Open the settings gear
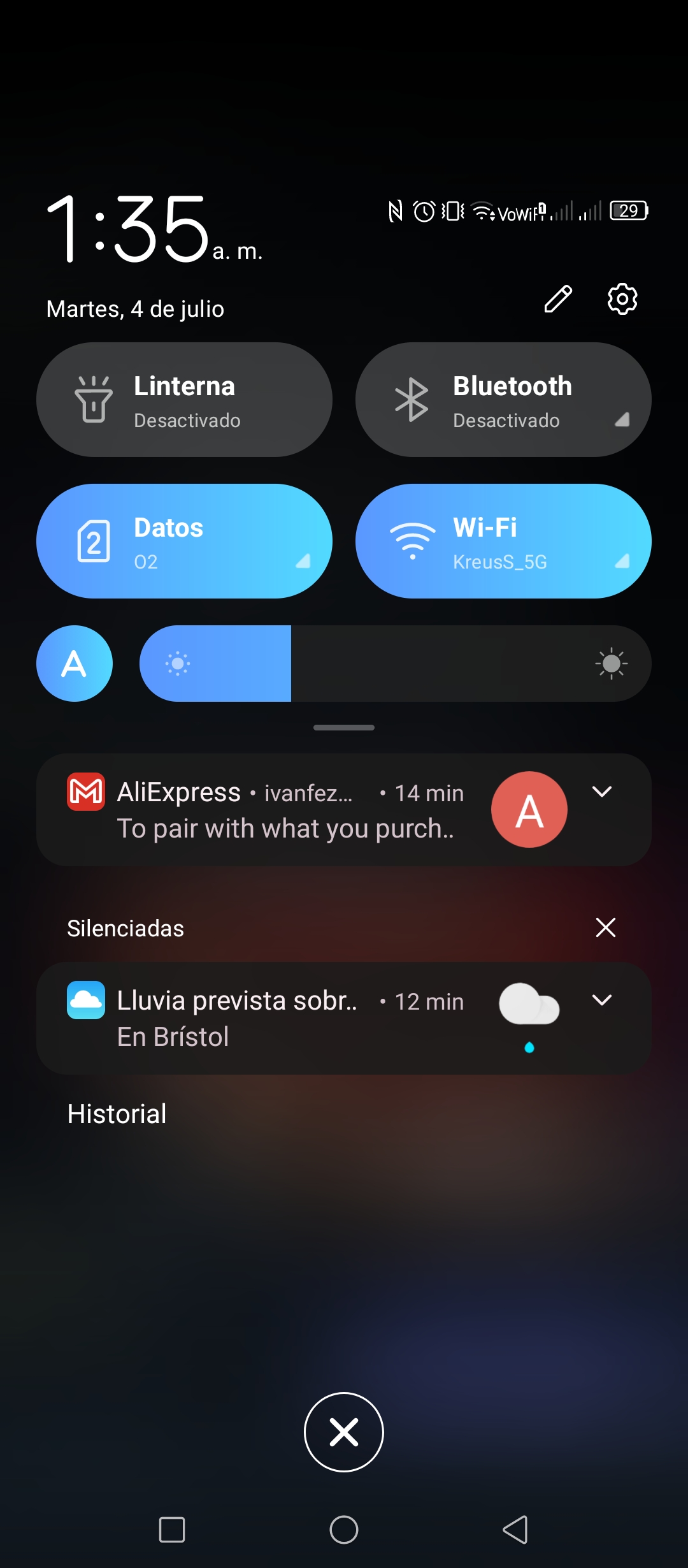Image resolution: width=688 pixels, height=1568 pixels. pyautogui.click(x=622, y=299)
